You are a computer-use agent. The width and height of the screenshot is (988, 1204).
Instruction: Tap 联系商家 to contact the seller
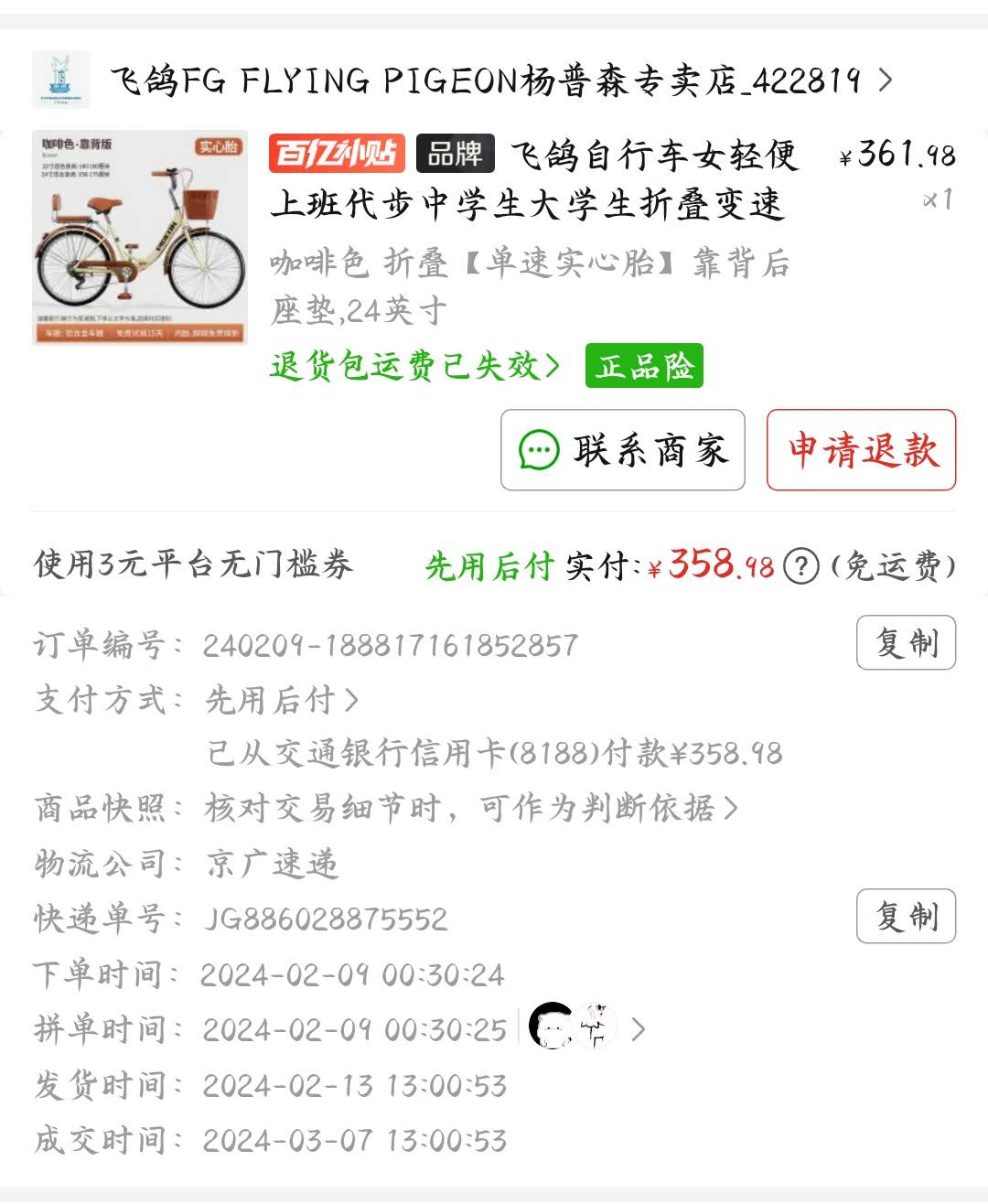(623, 450)
